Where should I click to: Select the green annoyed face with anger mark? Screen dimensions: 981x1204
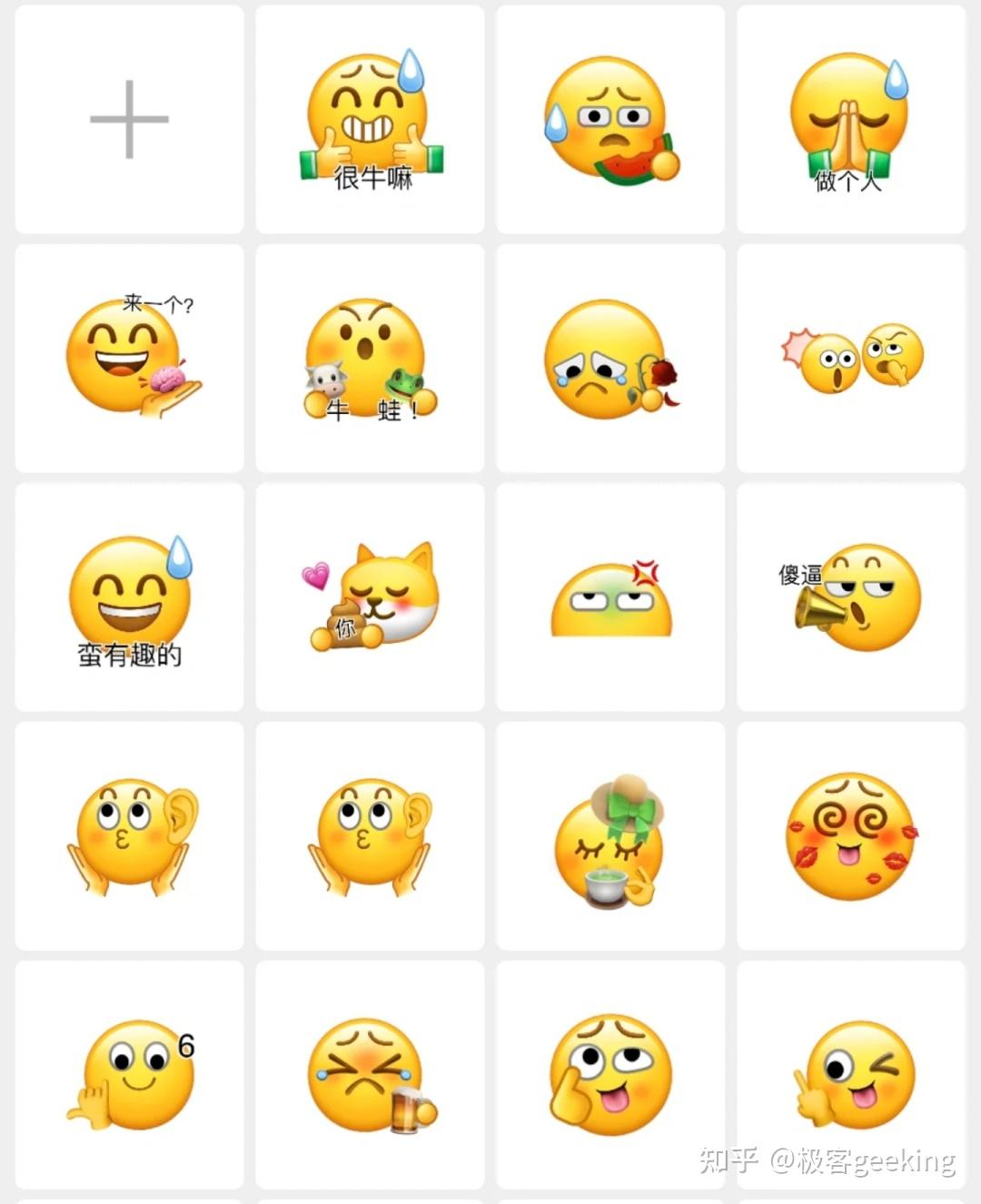pos(610,597)
